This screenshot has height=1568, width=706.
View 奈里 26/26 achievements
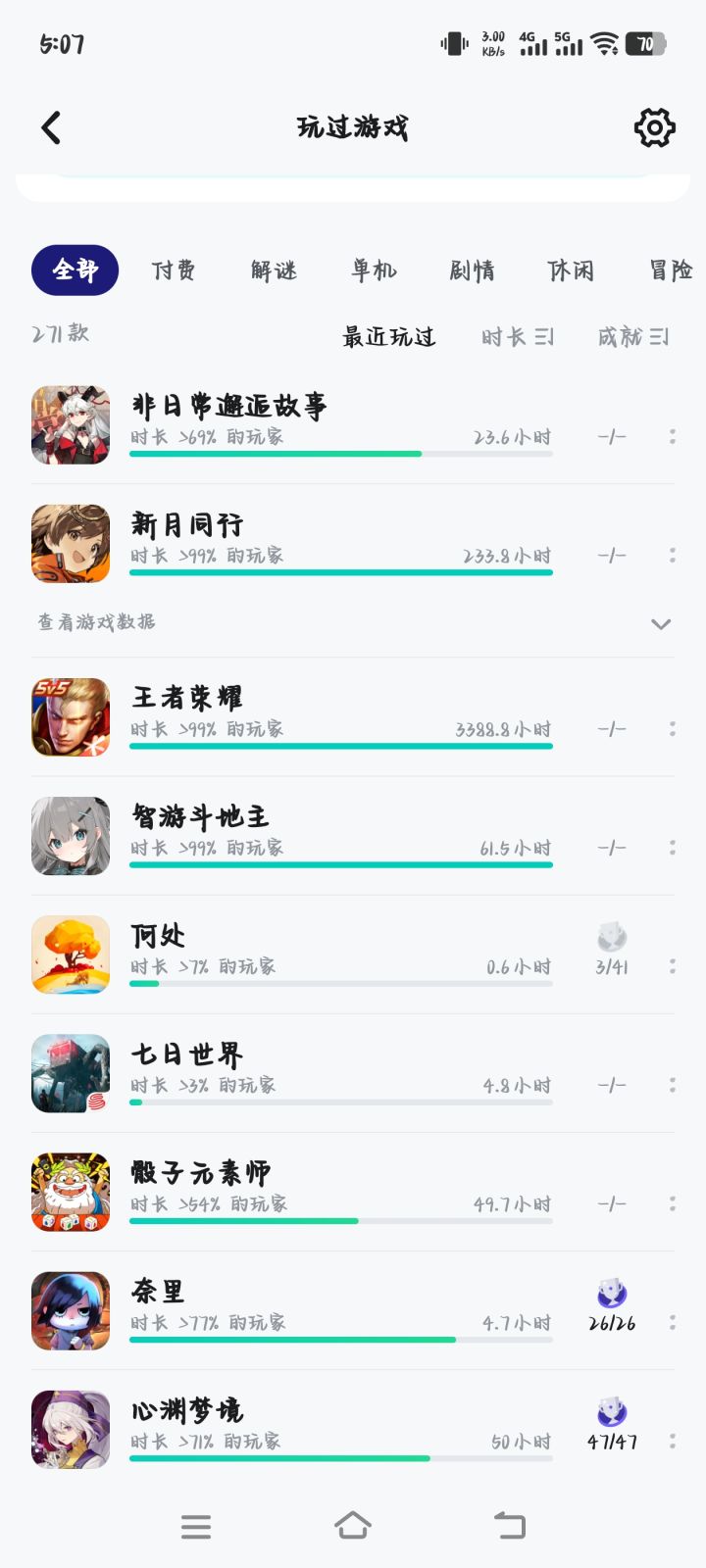coord(612,1307)
